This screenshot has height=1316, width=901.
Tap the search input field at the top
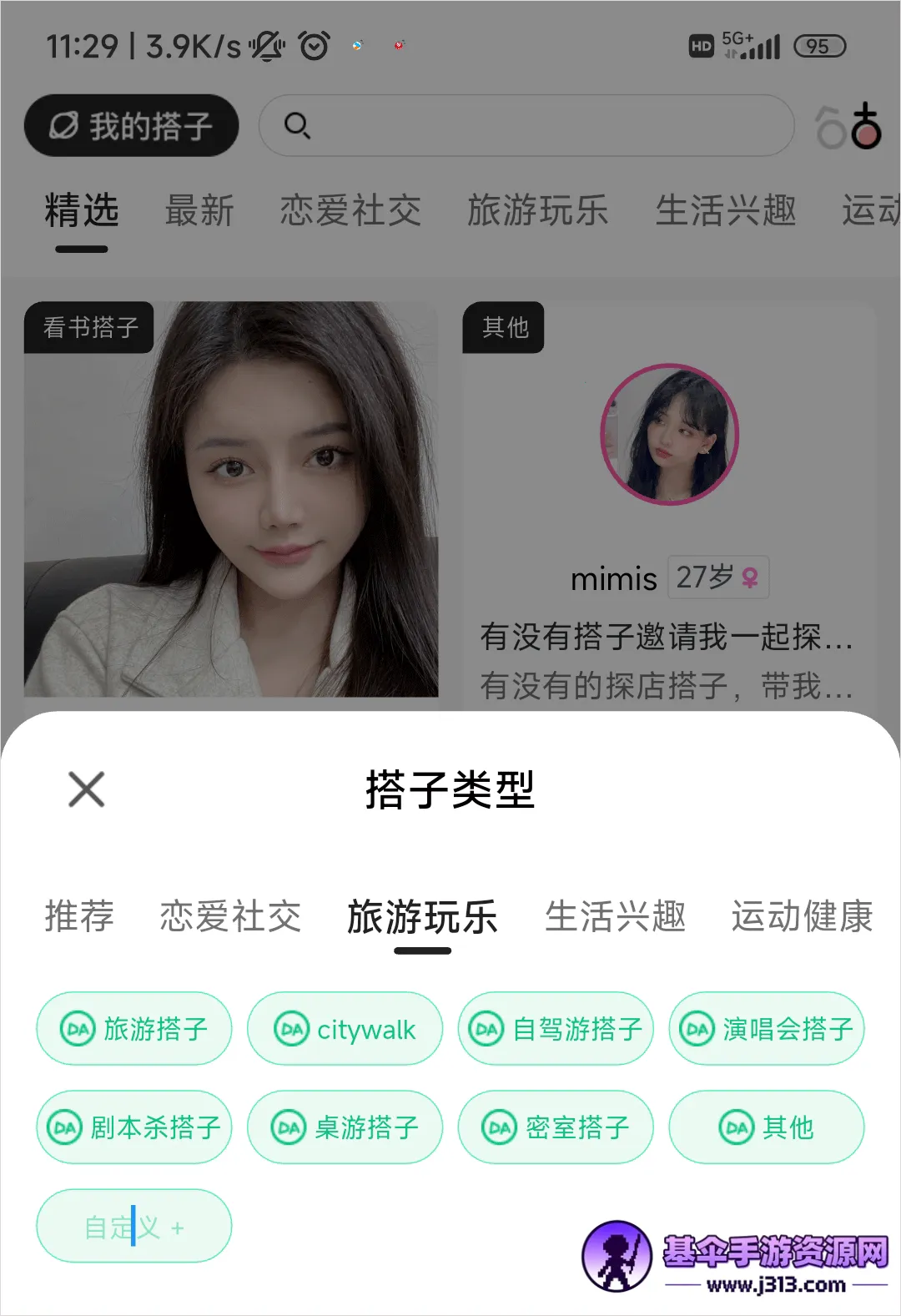coord(526,126)
